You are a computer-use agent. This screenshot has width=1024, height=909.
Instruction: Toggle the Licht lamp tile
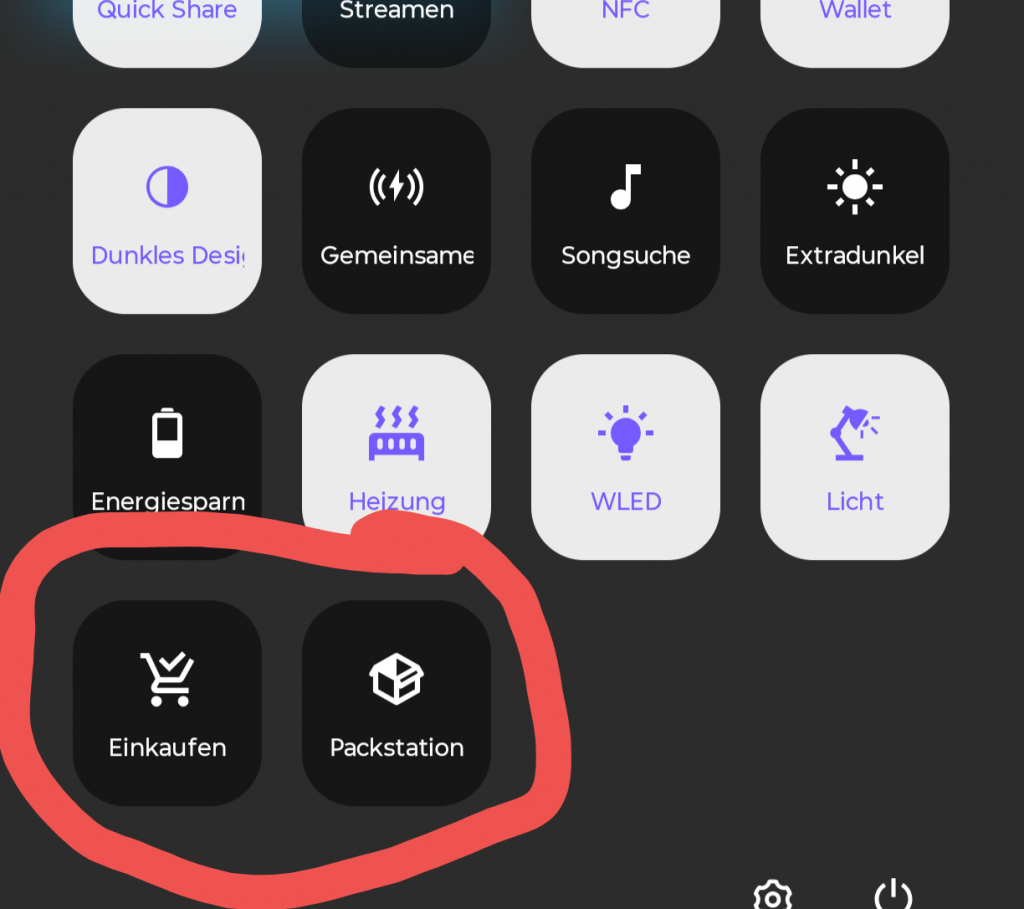click(x=854, y=457)
